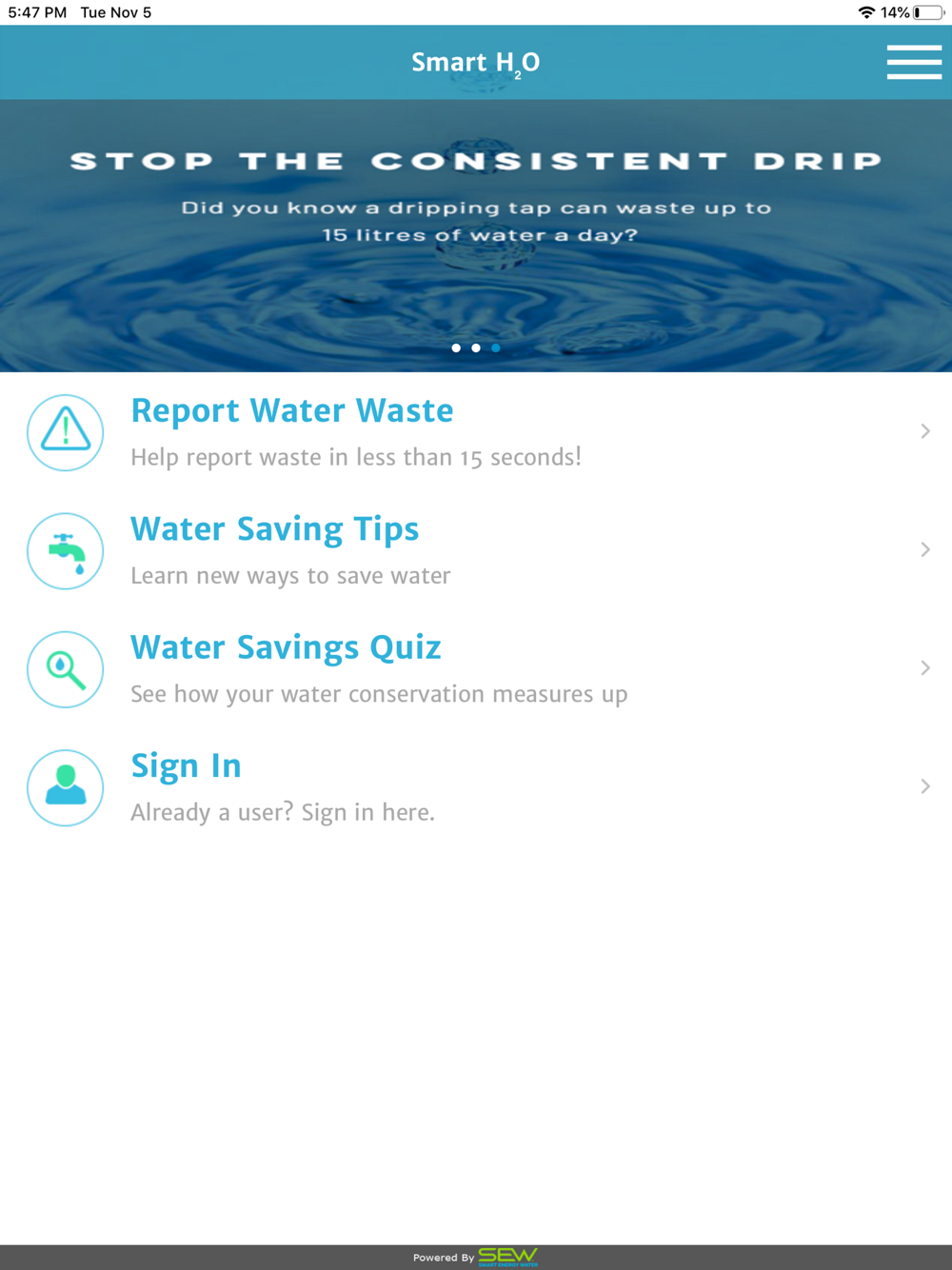Go to Sign In

pos(476,787)
